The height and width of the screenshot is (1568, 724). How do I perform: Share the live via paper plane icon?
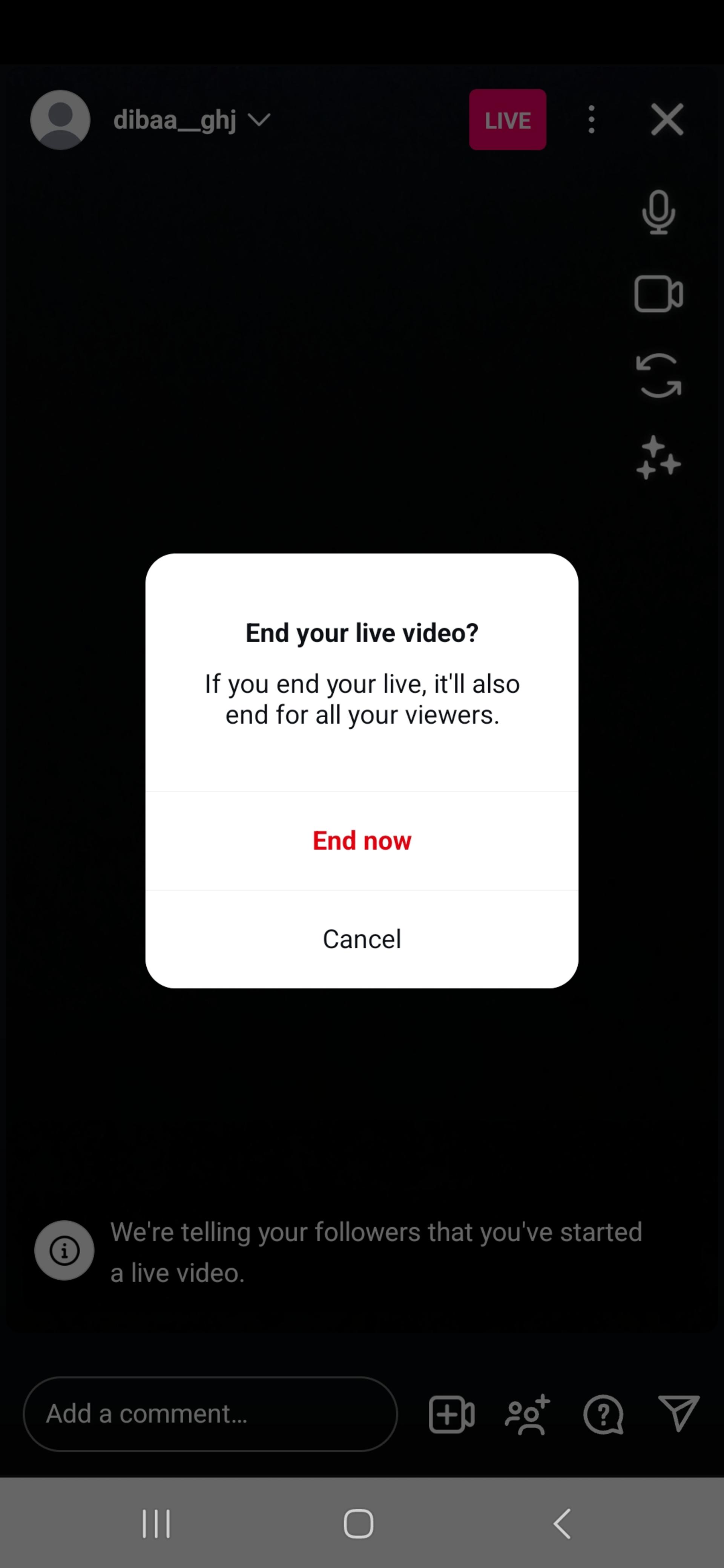click(x=678, y=1413)
